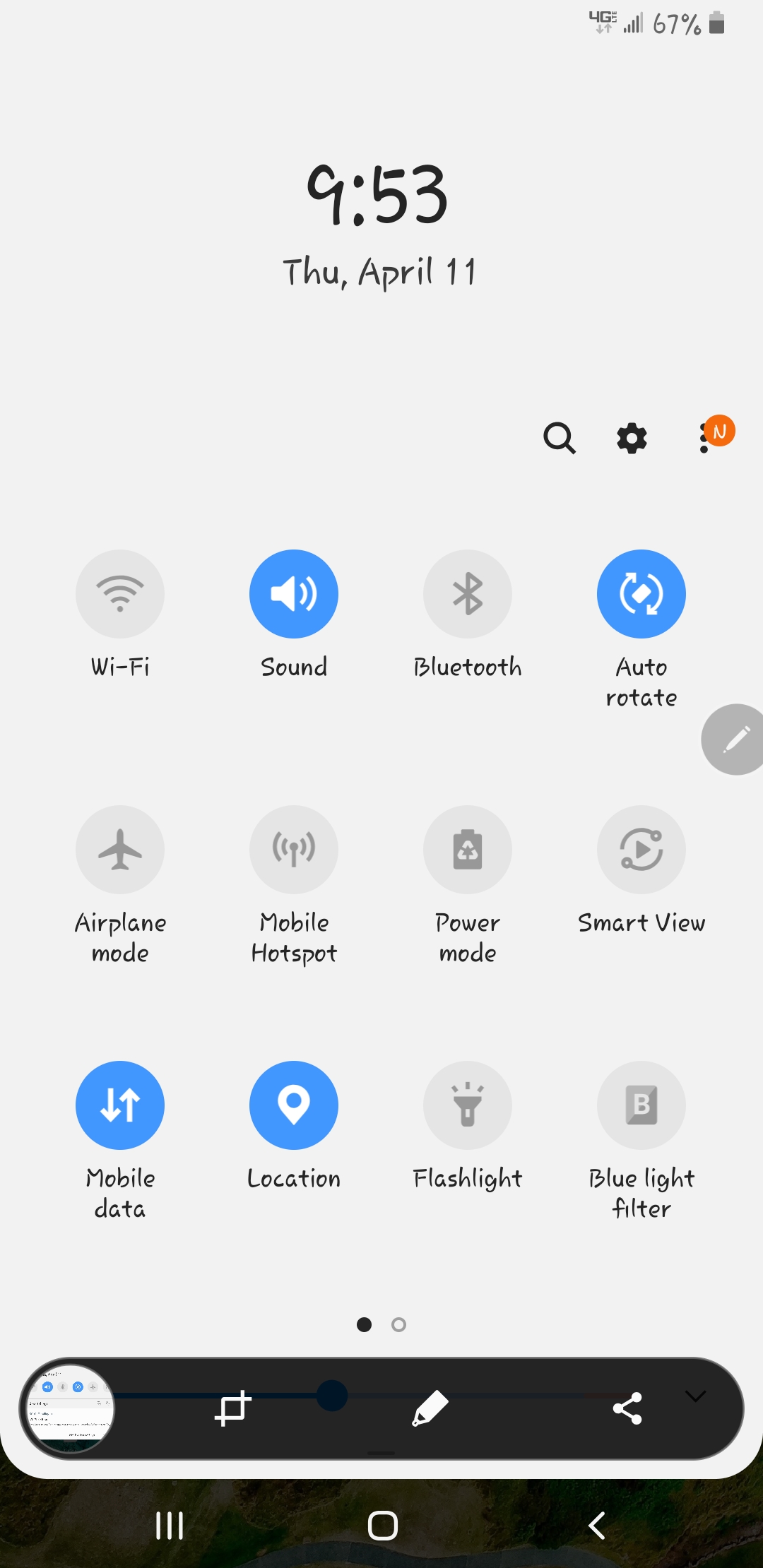
Task: Disable Auto rotate
Action: pyautogui.click(x=641, y=594)
